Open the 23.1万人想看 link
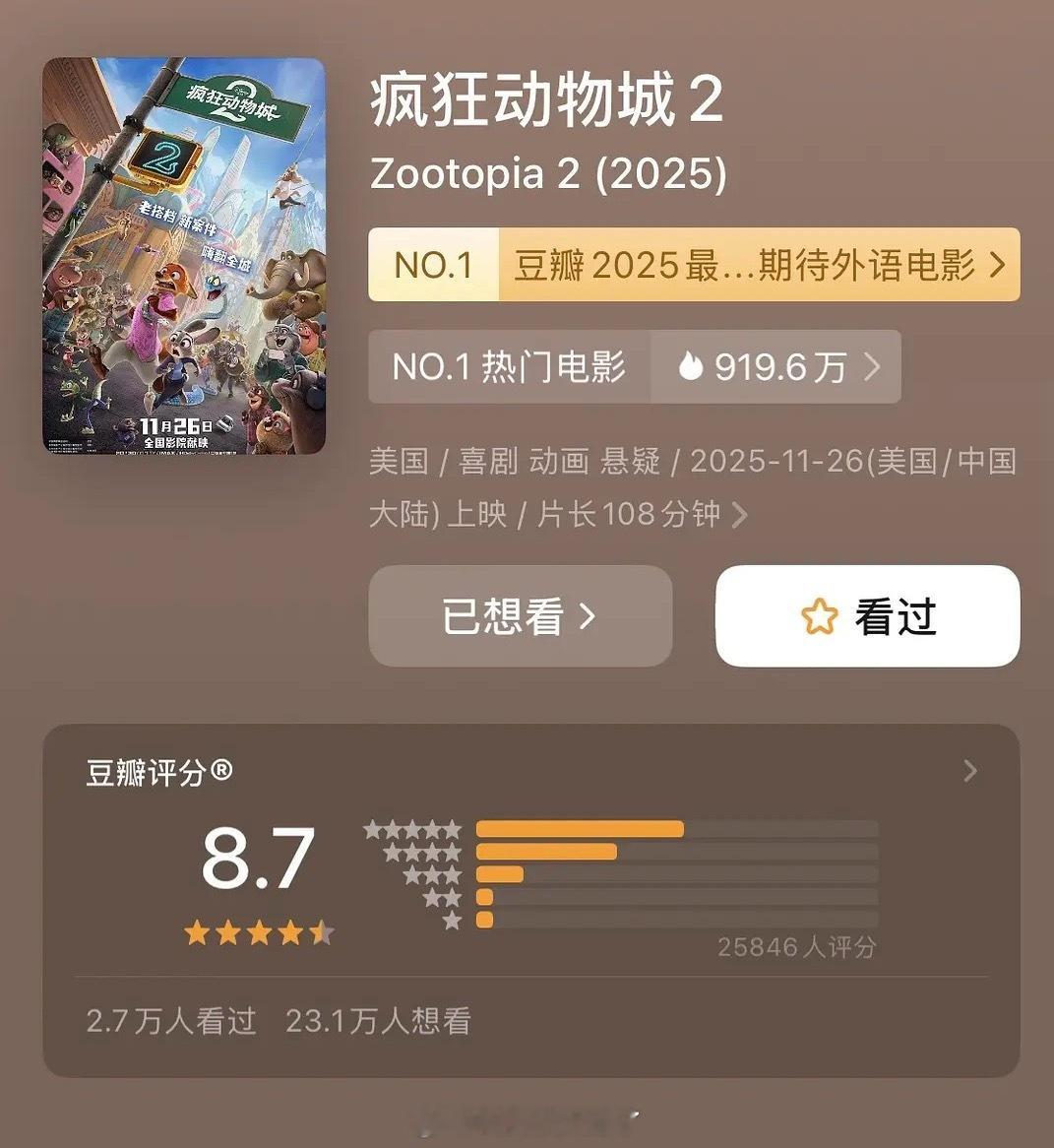 pyautogui.click(x=379, y=1023)
